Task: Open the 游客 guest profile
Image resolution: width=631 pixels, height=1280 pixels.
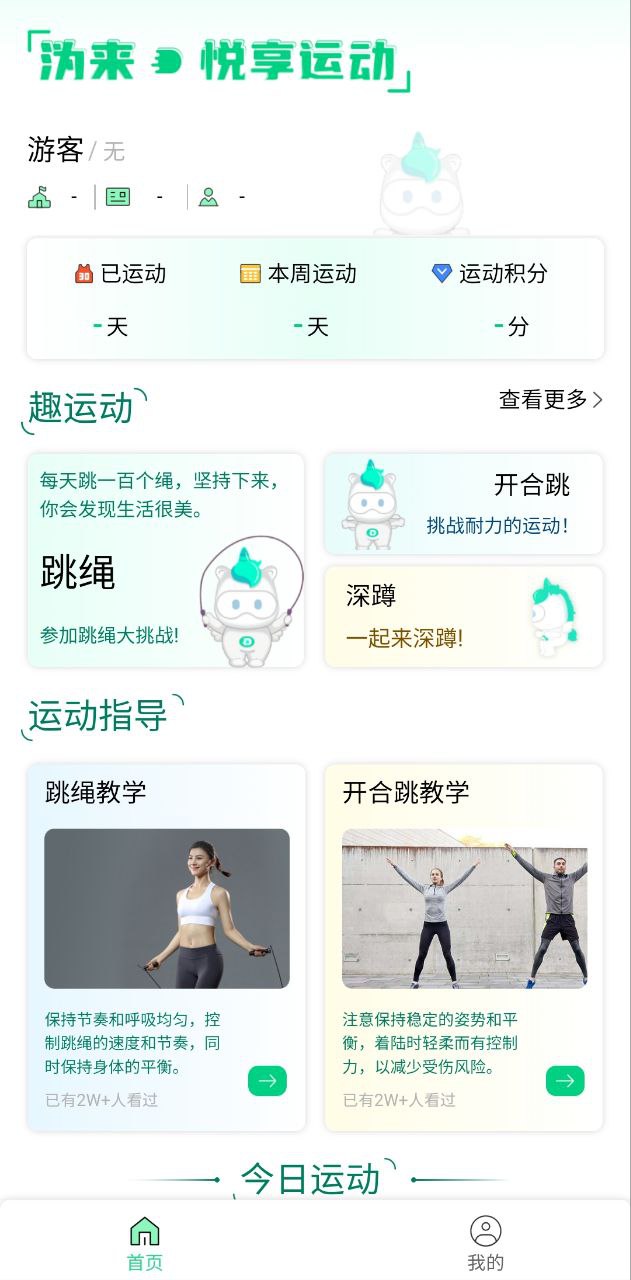Action: pos(56,151)
